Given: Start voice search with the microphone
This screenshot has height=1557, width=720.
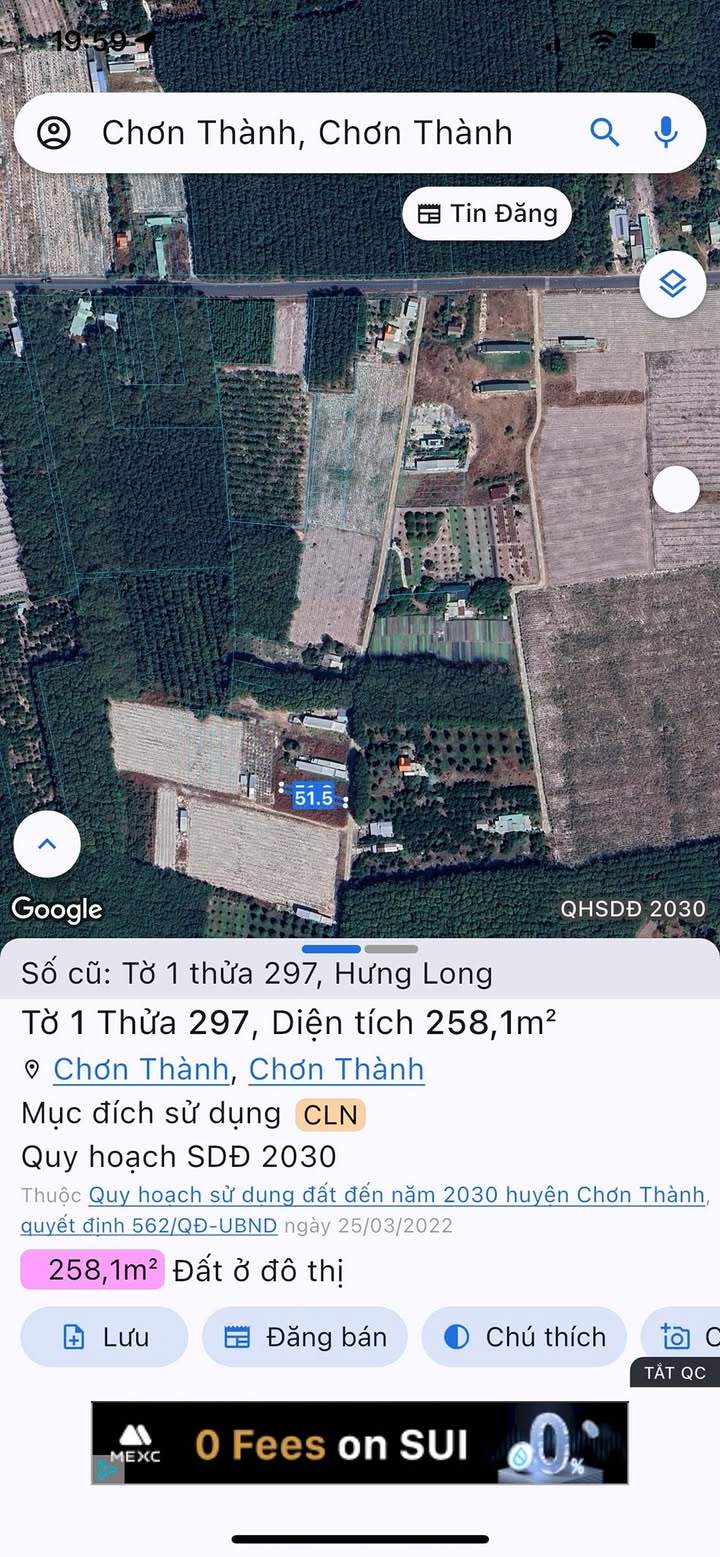Looking at the screenshot, I should [666, 133].
